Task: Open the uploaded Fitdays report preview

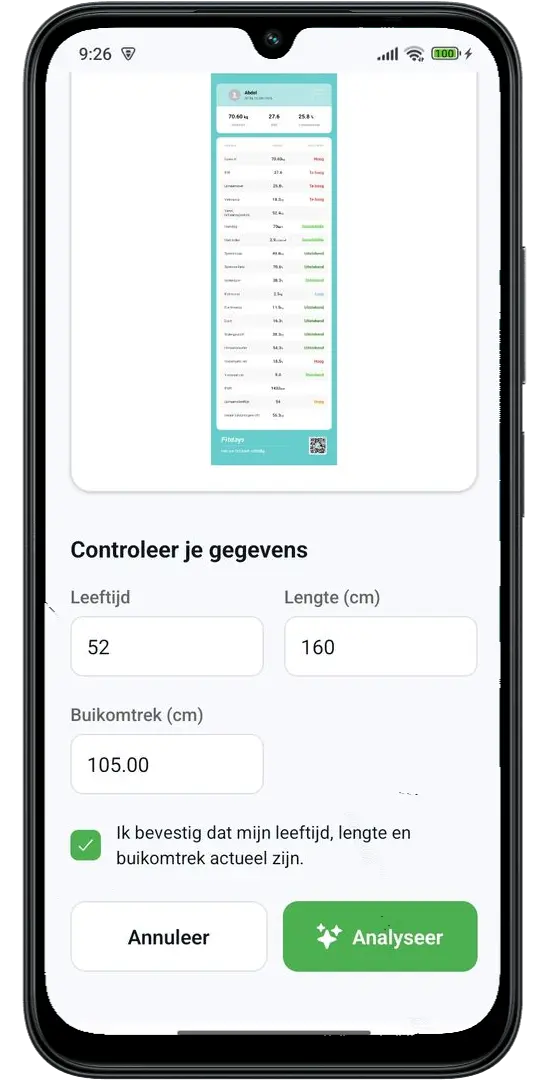Action: (x=274, y=269)
